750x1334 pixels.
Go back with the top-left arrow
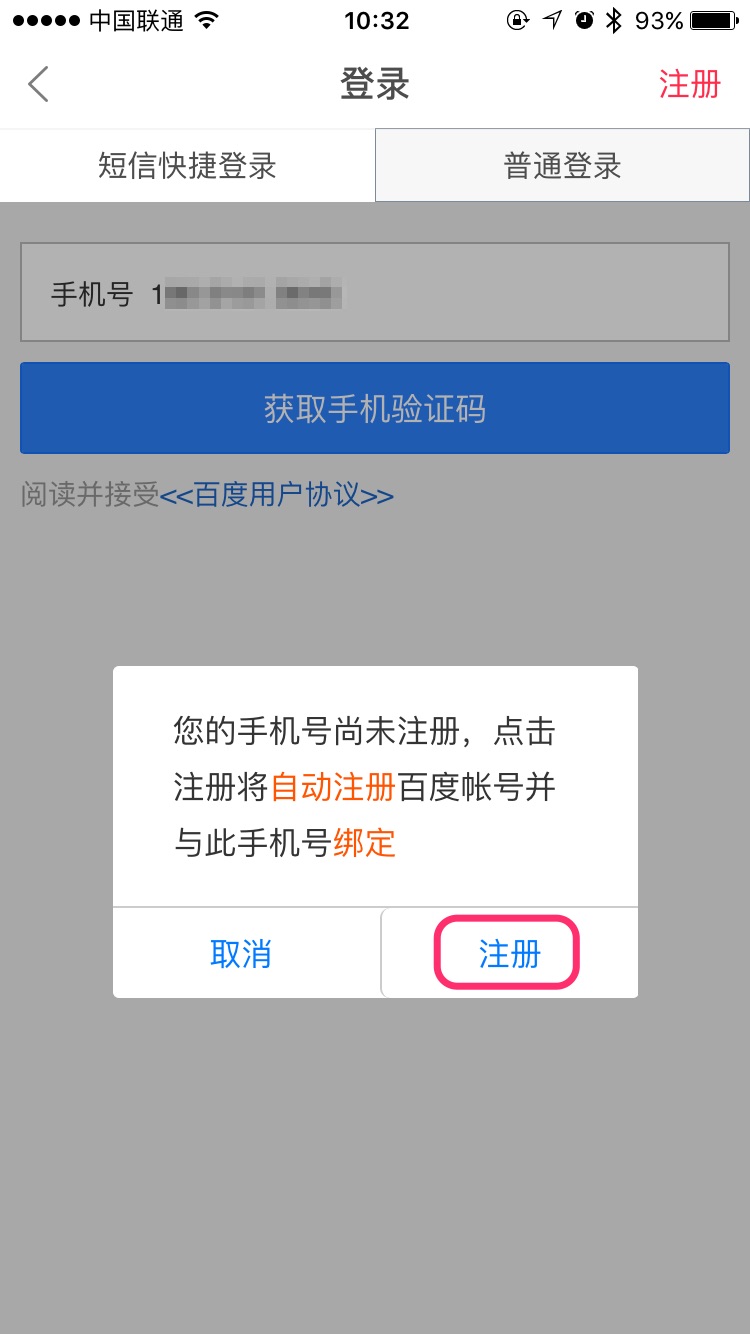point(38,85)
